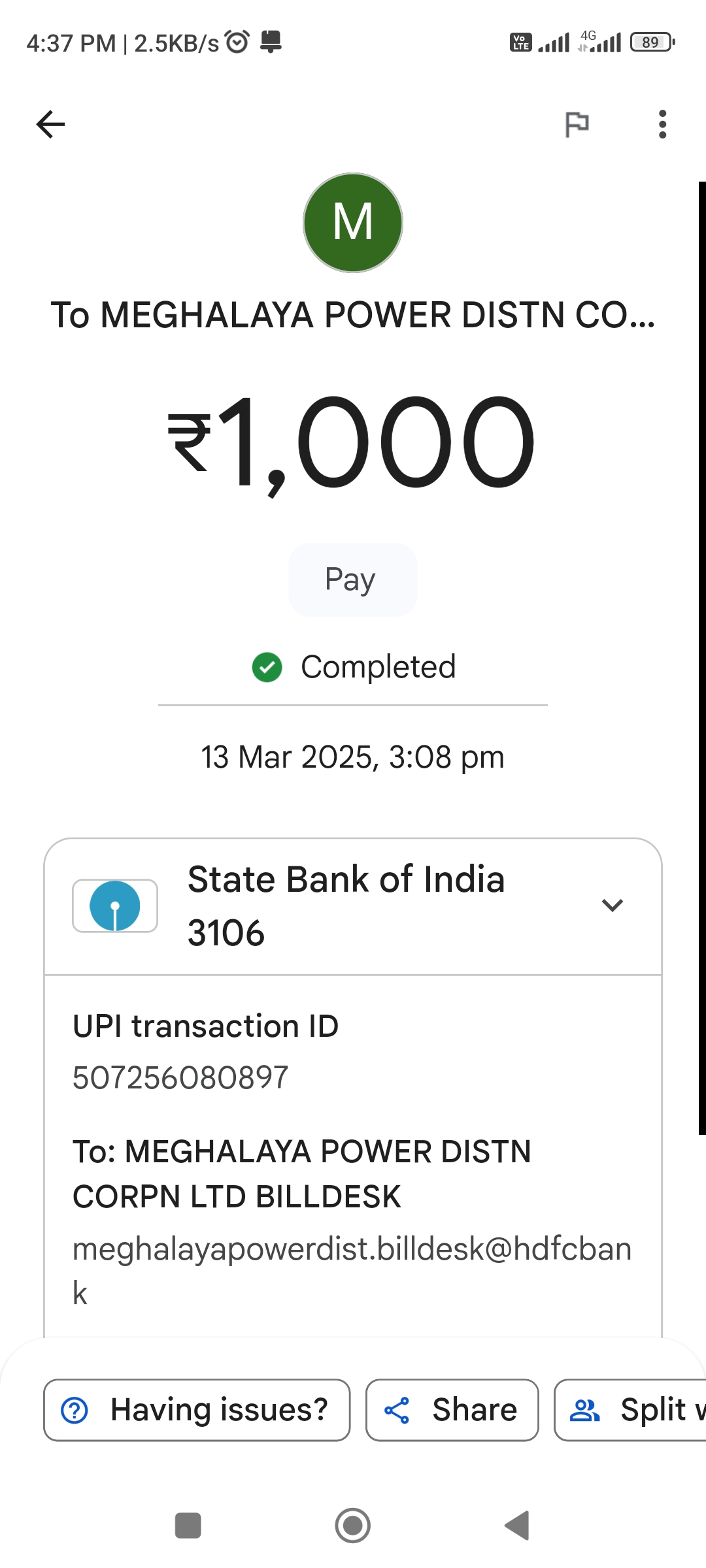Tap the Split button
Image resolution: width=706 pixels, height=1568 pixels.
(630, 1410)
